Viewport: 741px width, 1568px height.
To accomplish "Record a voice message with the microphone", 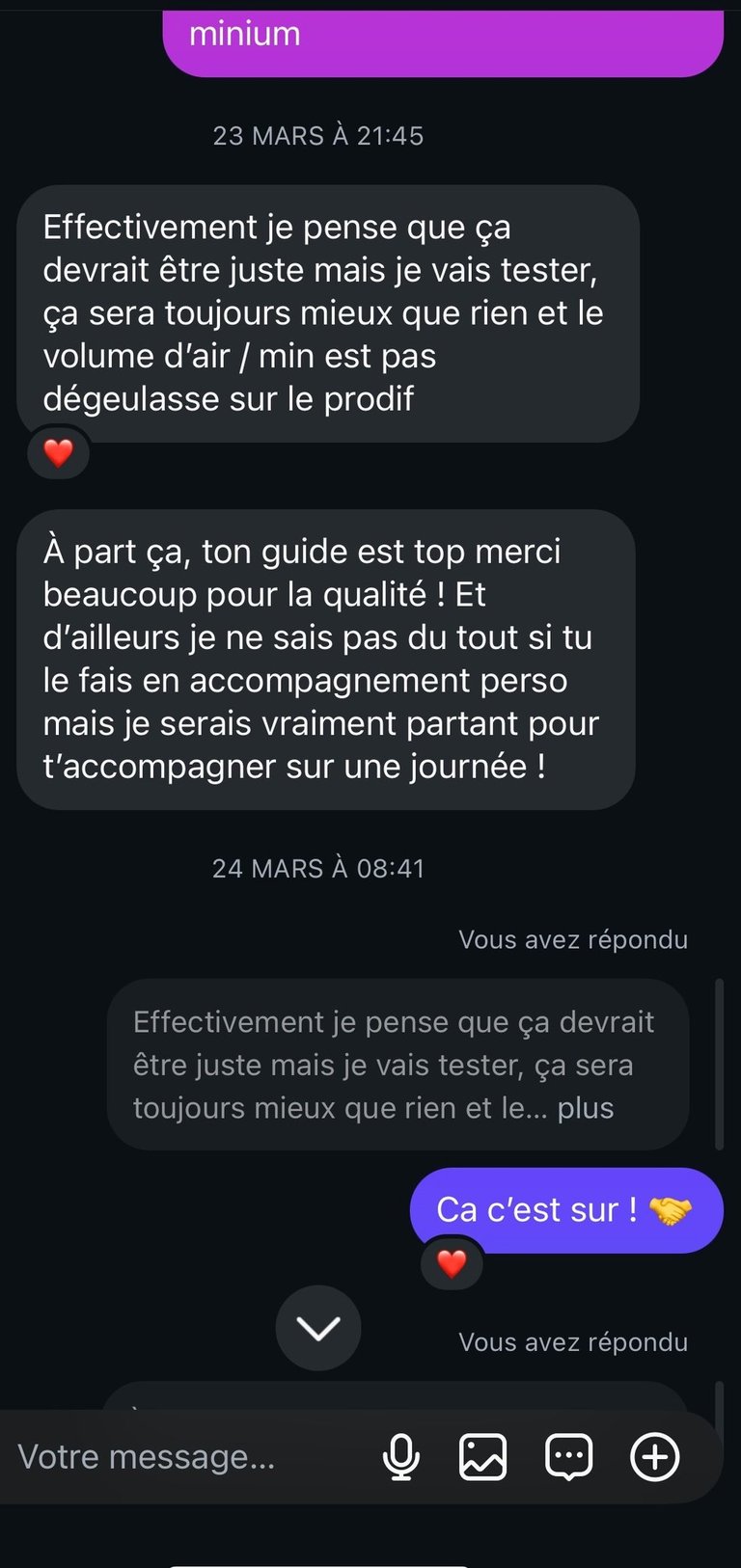I will [400, 1456].
